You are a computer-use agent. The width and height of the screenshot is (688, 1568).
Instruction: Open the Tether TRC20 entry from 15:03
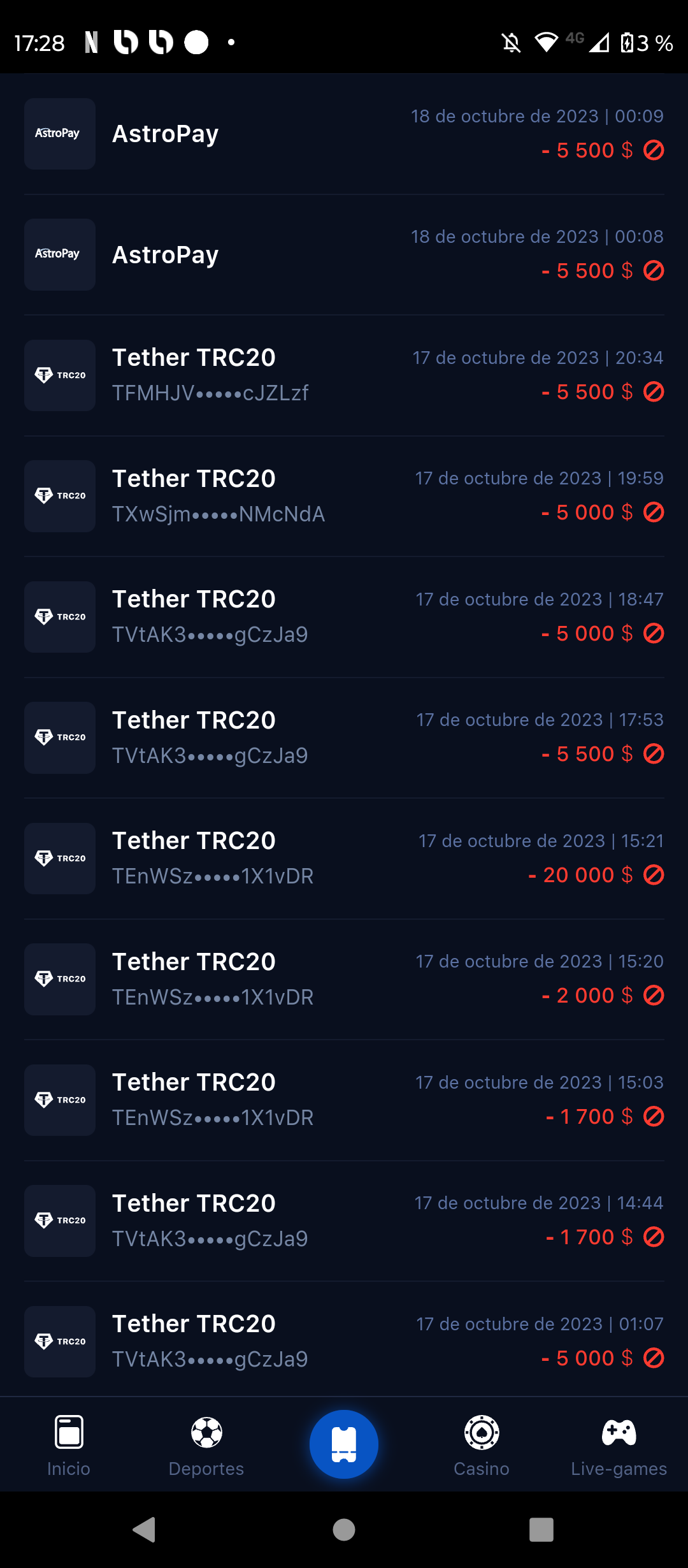coord(344,1100)
